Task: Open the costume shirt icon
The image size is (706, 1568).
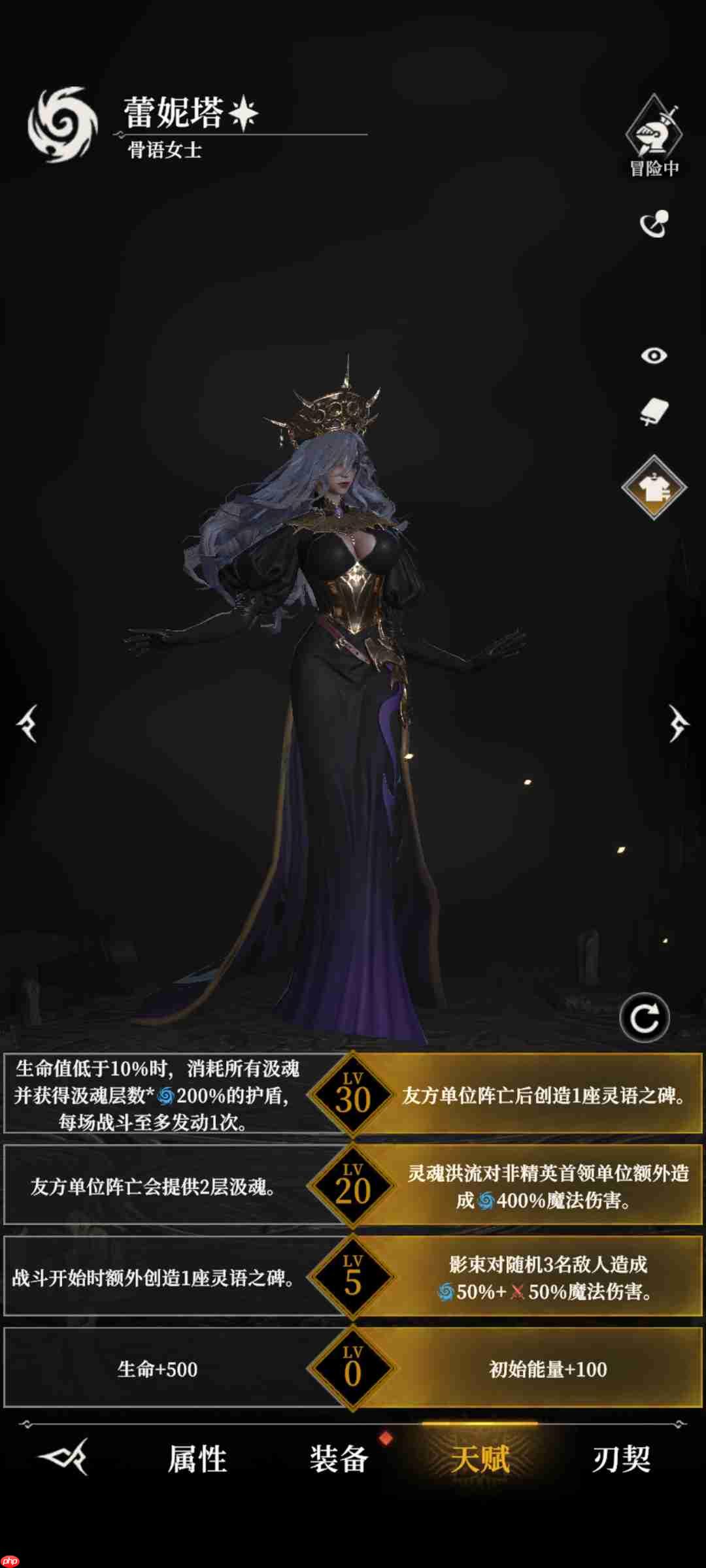Action: click(654, 487)
